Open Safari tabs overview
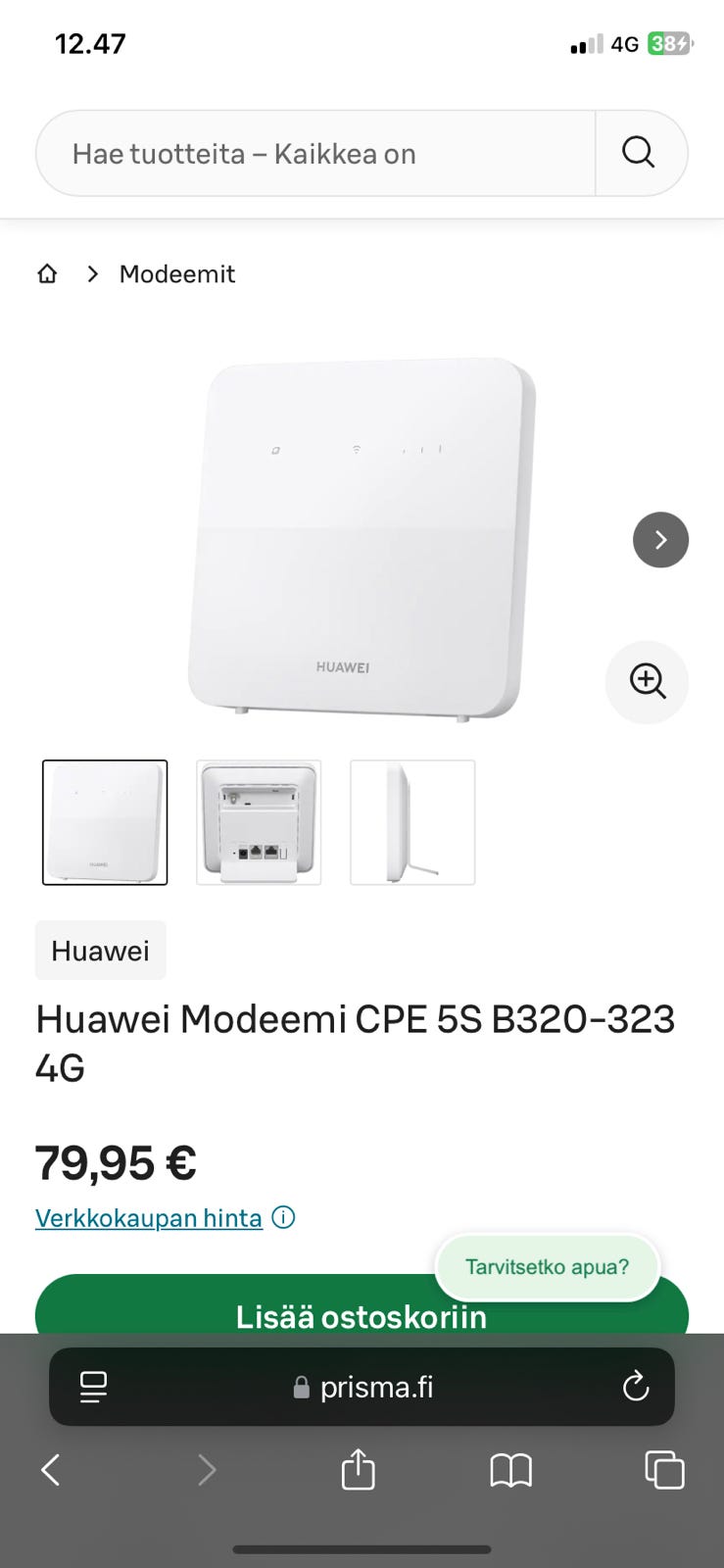Image resolution: width=724 pixels, height=1568 pixels. pos(664,1470)
